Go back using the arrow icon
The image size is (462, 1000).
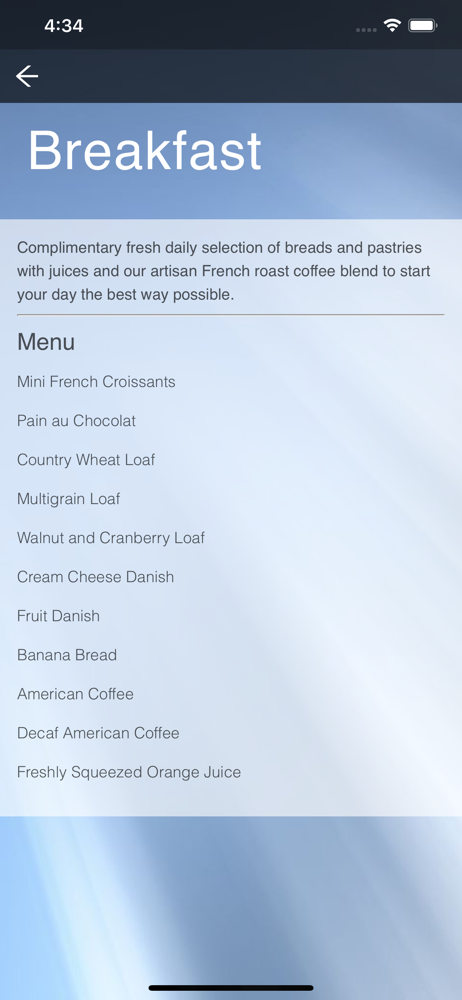27,77
